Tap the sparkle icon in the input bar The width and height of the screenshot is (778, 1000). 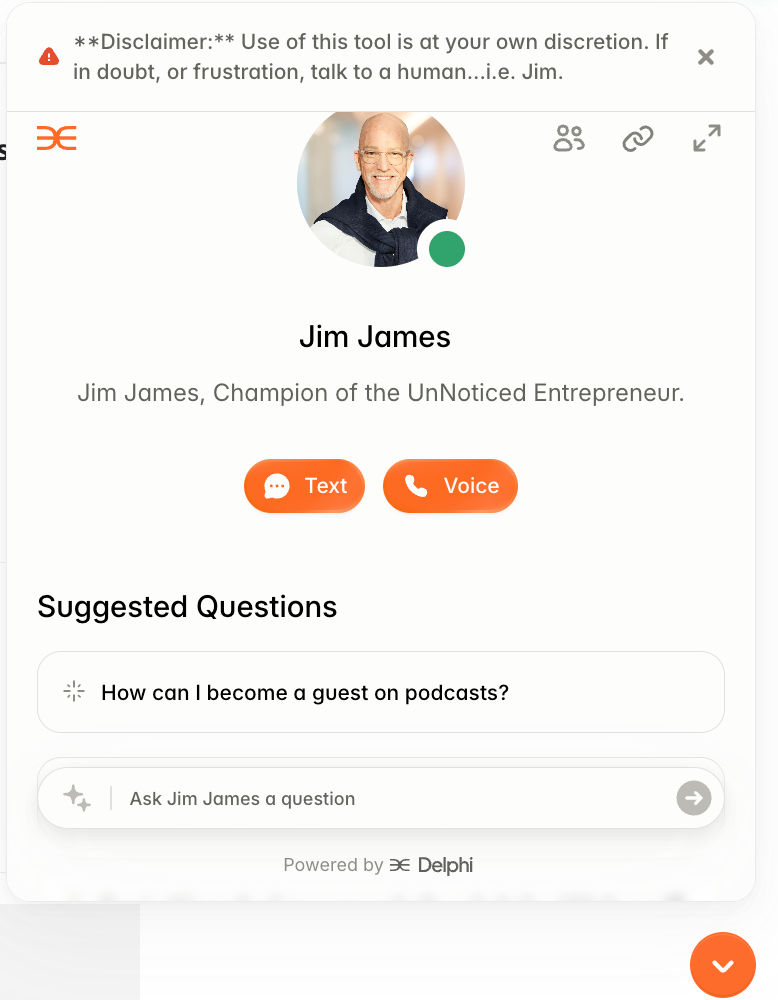[x=77, y=798]
